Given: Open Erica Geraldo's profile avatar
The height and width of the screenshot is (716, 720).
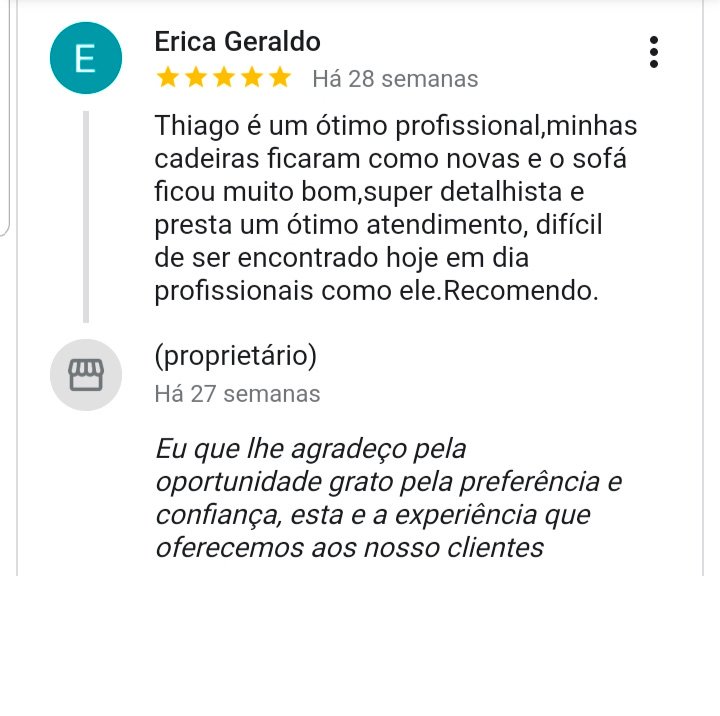Looking at the screenshot, I should point(86,59).
